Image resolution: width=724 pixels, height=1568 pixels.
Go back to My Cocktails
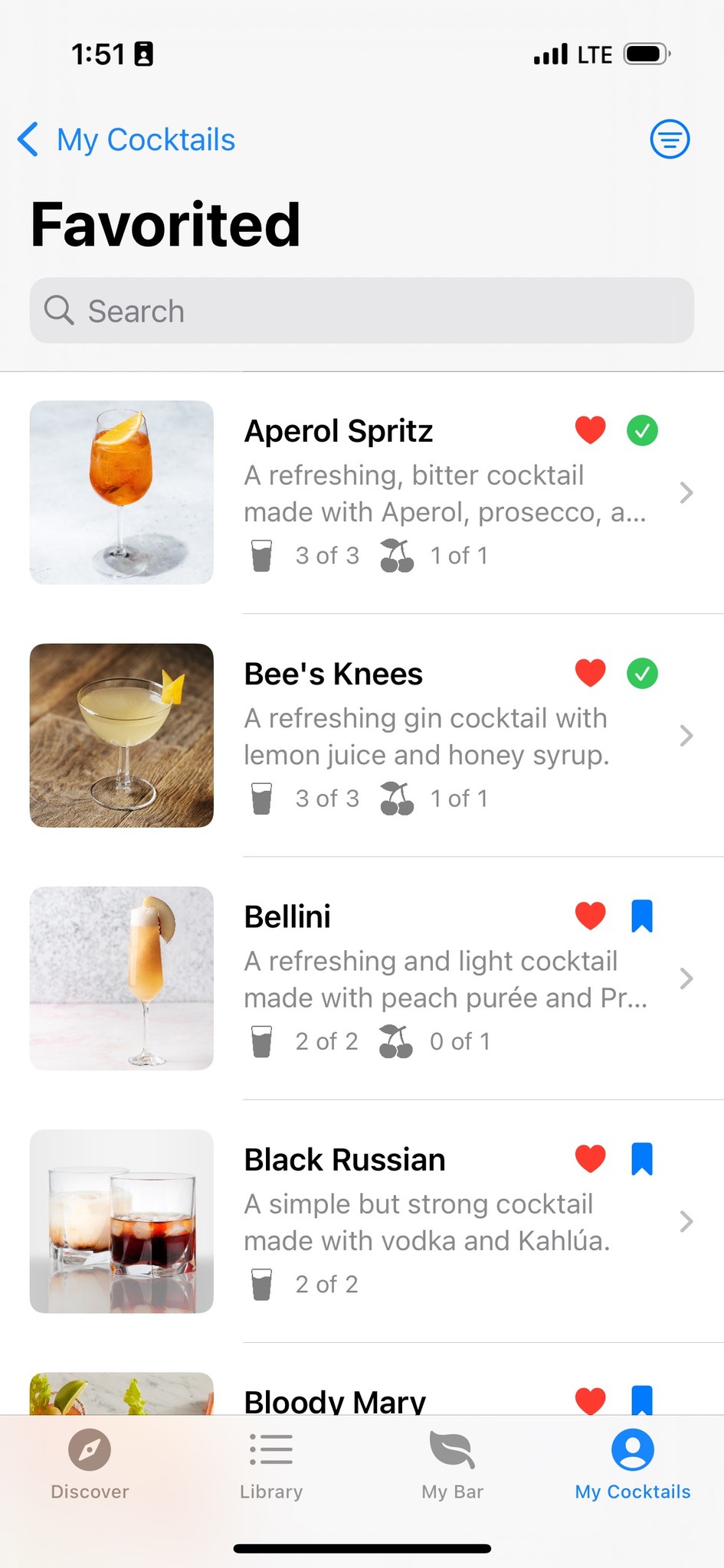[126, 140]
